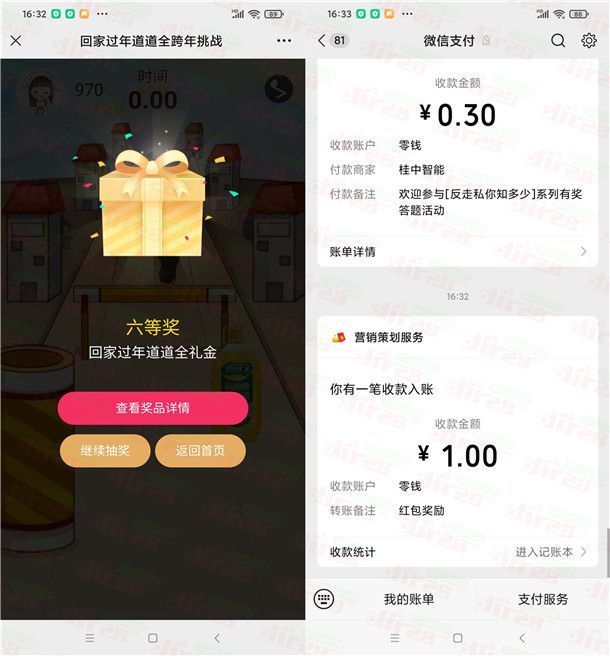Screen dimensions: 610x656
Task: Open 账单详情 for the ¥0.30 payment
Action: [x=458, y=252]
